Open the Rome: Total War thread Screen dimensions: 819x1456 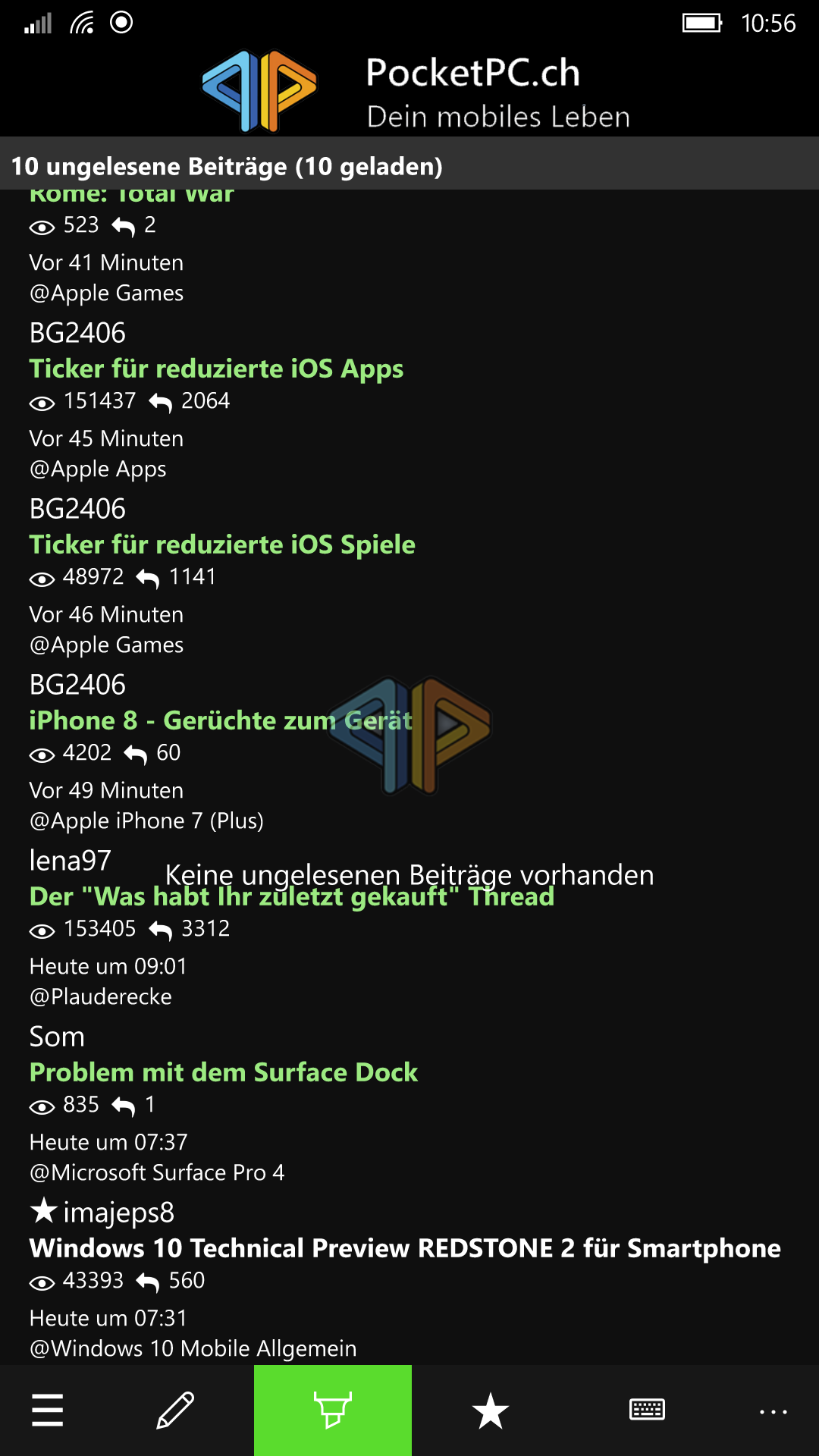click(x=131, y=196)
